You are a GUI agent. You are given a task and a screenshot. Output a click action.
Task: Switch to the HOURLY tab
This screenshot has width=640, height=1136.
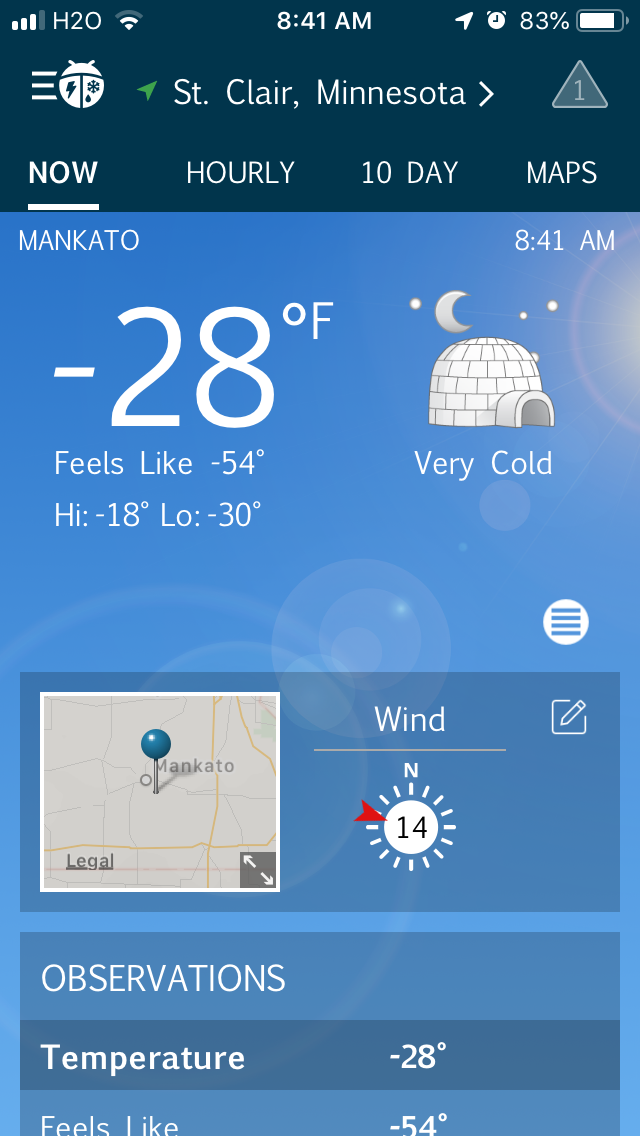pyautogui.click(x=240, y=174)
